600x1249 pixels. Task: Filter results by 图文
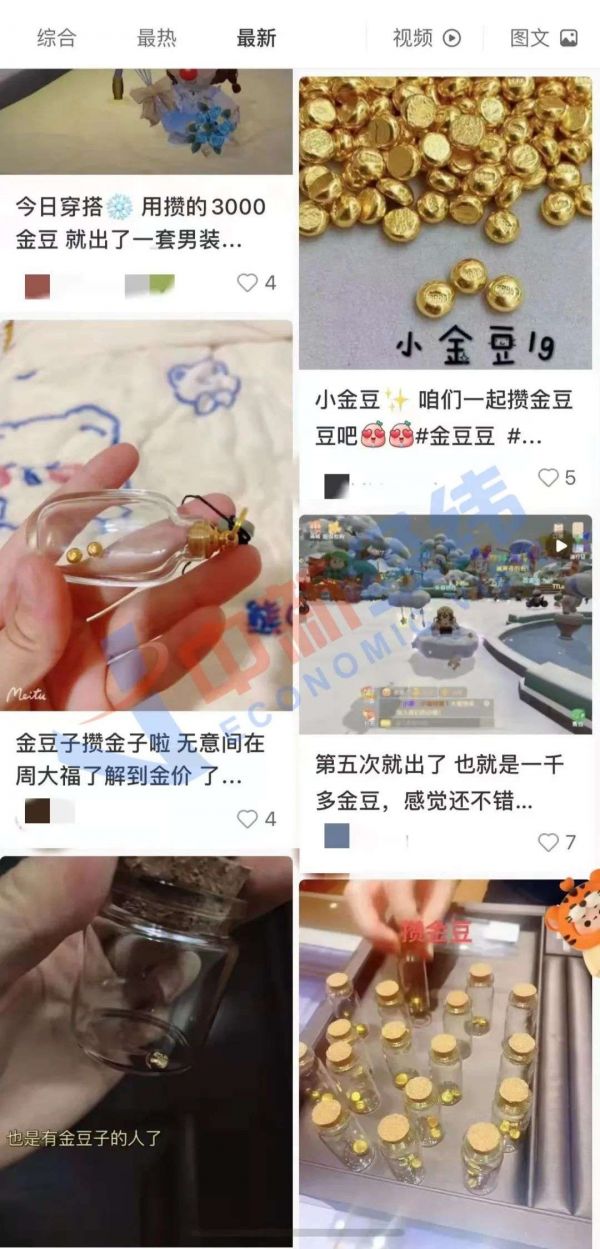(543, 38)
